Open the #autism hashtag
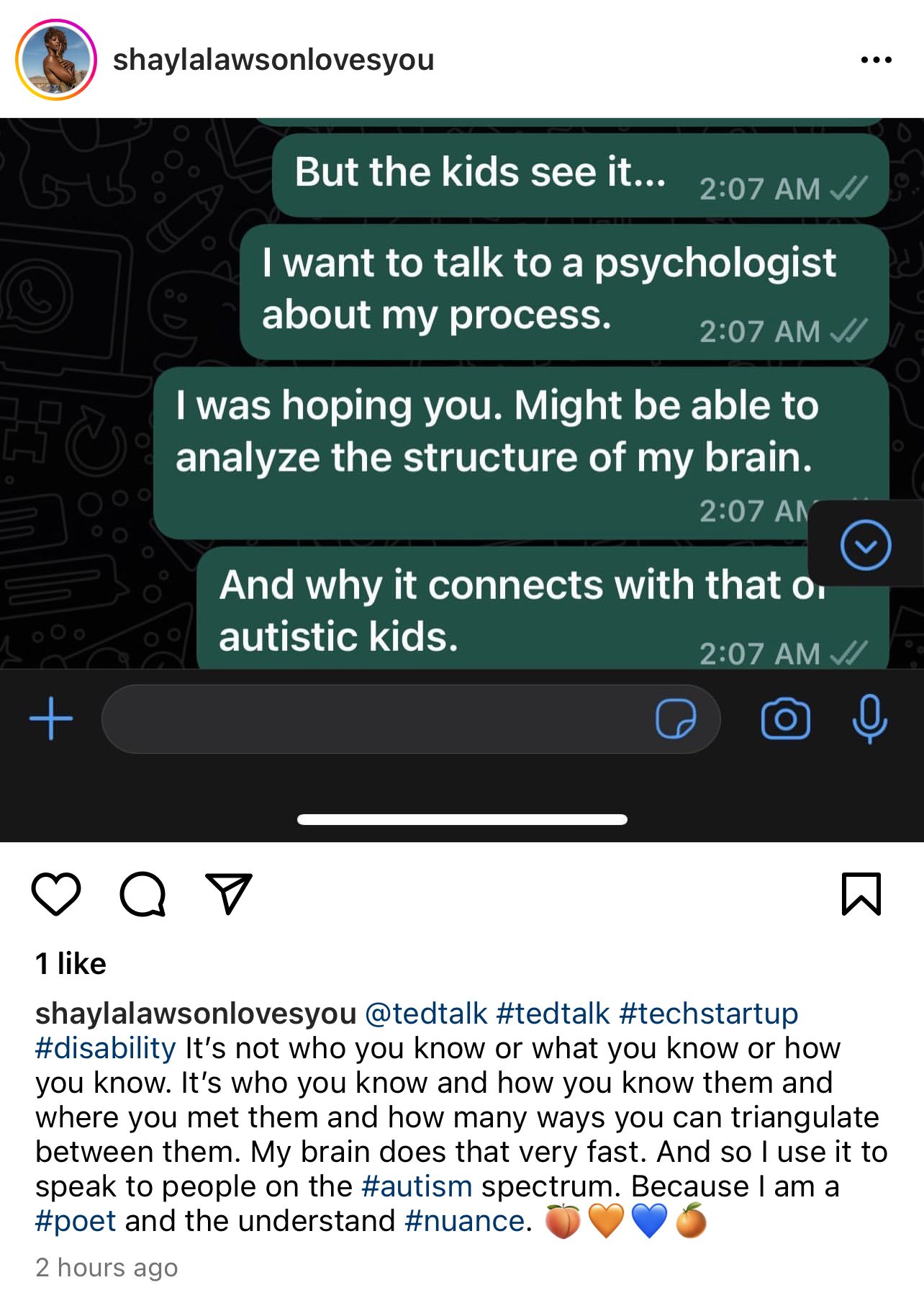Screen dimensions: 924x1303 417,1186
